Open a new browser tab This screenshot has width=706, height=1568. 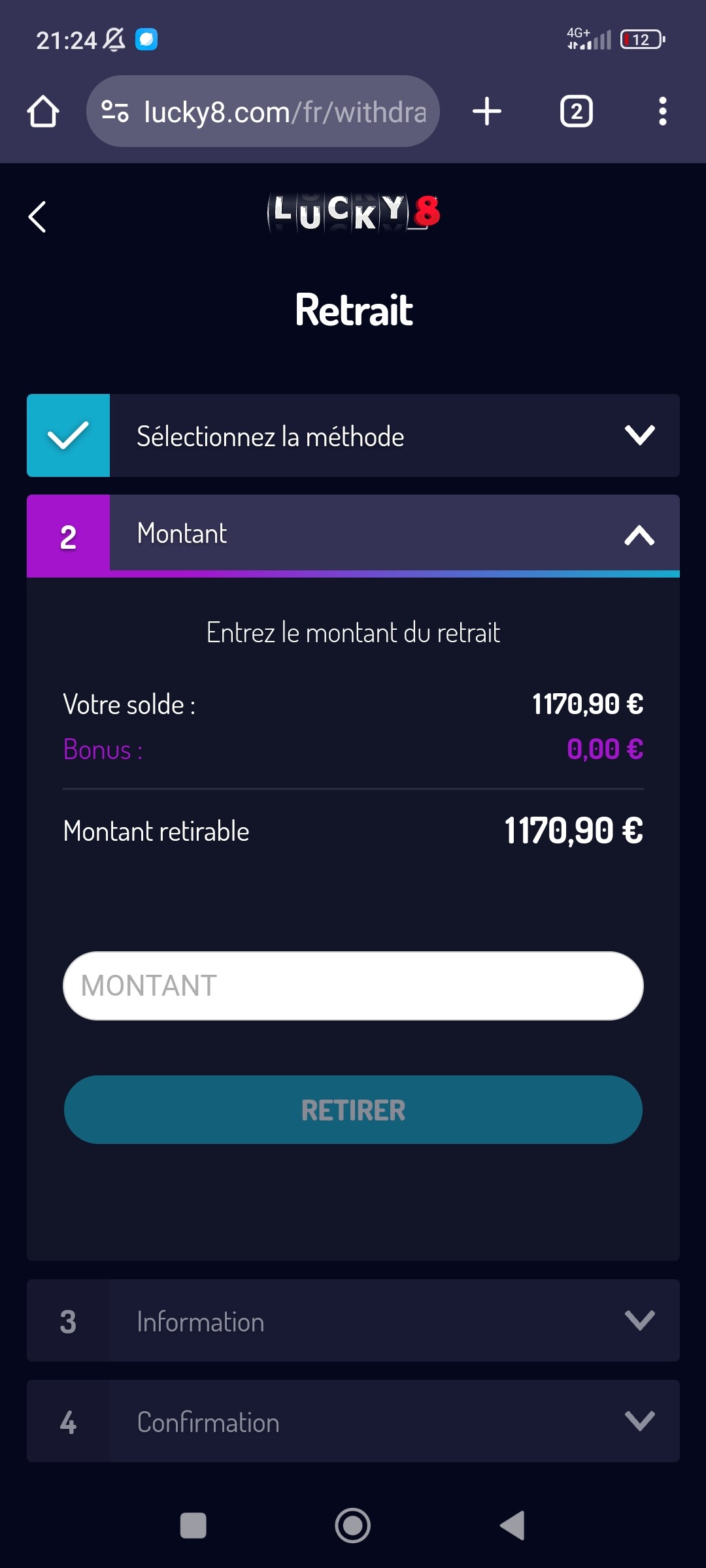[x=487, y=111]
